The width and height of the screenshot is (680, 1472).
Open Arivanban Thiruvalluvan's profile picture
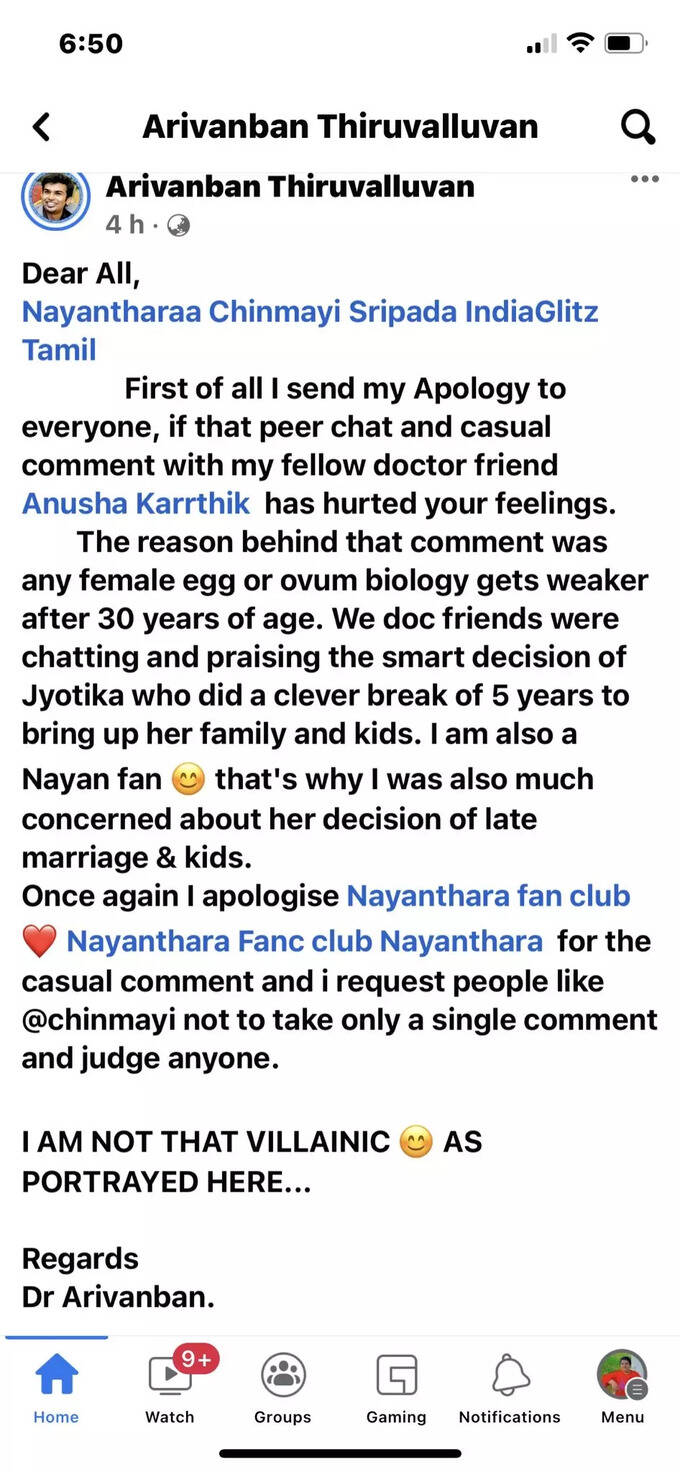click(x=56, y=198)
